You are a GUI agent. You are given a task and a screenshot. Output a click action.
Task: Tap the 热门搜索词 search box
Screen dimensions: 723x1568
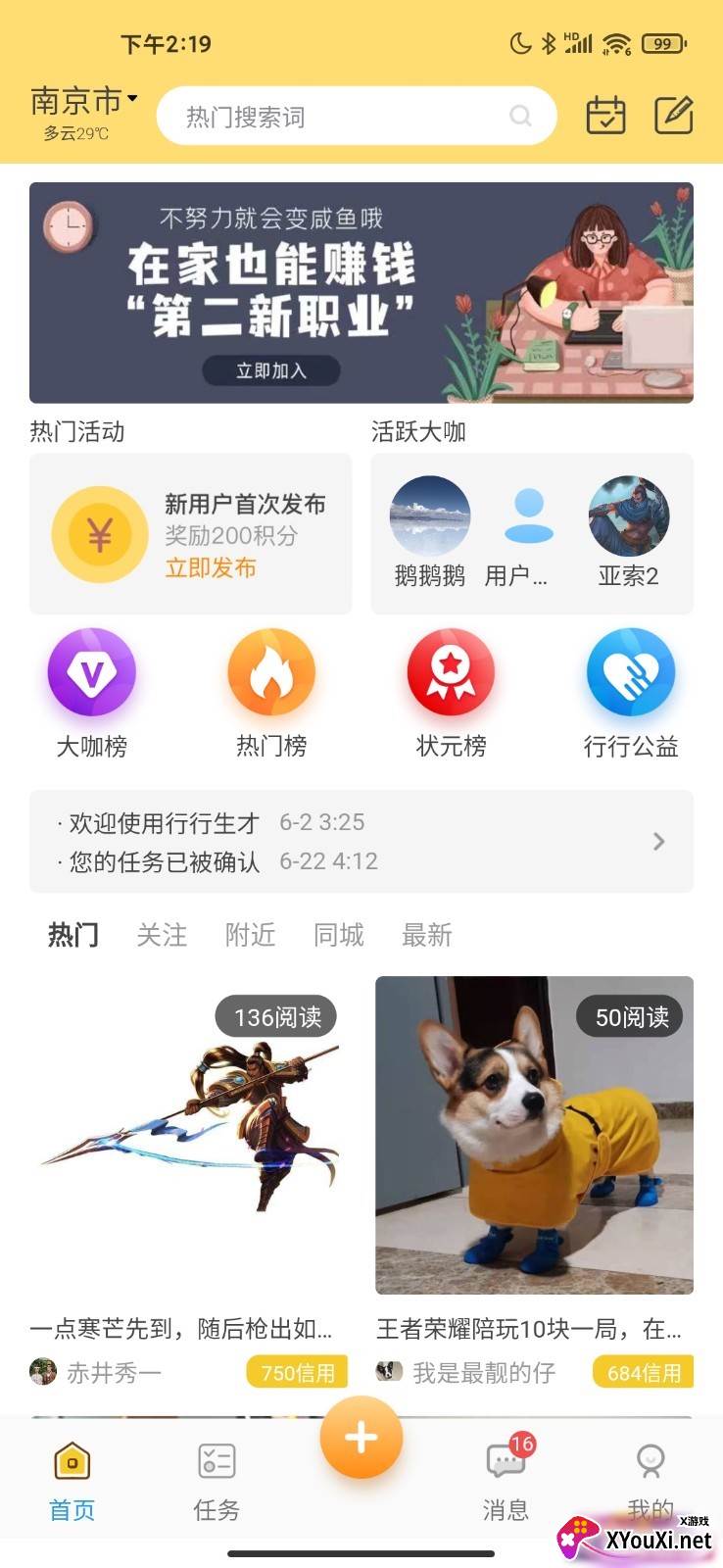357,117
